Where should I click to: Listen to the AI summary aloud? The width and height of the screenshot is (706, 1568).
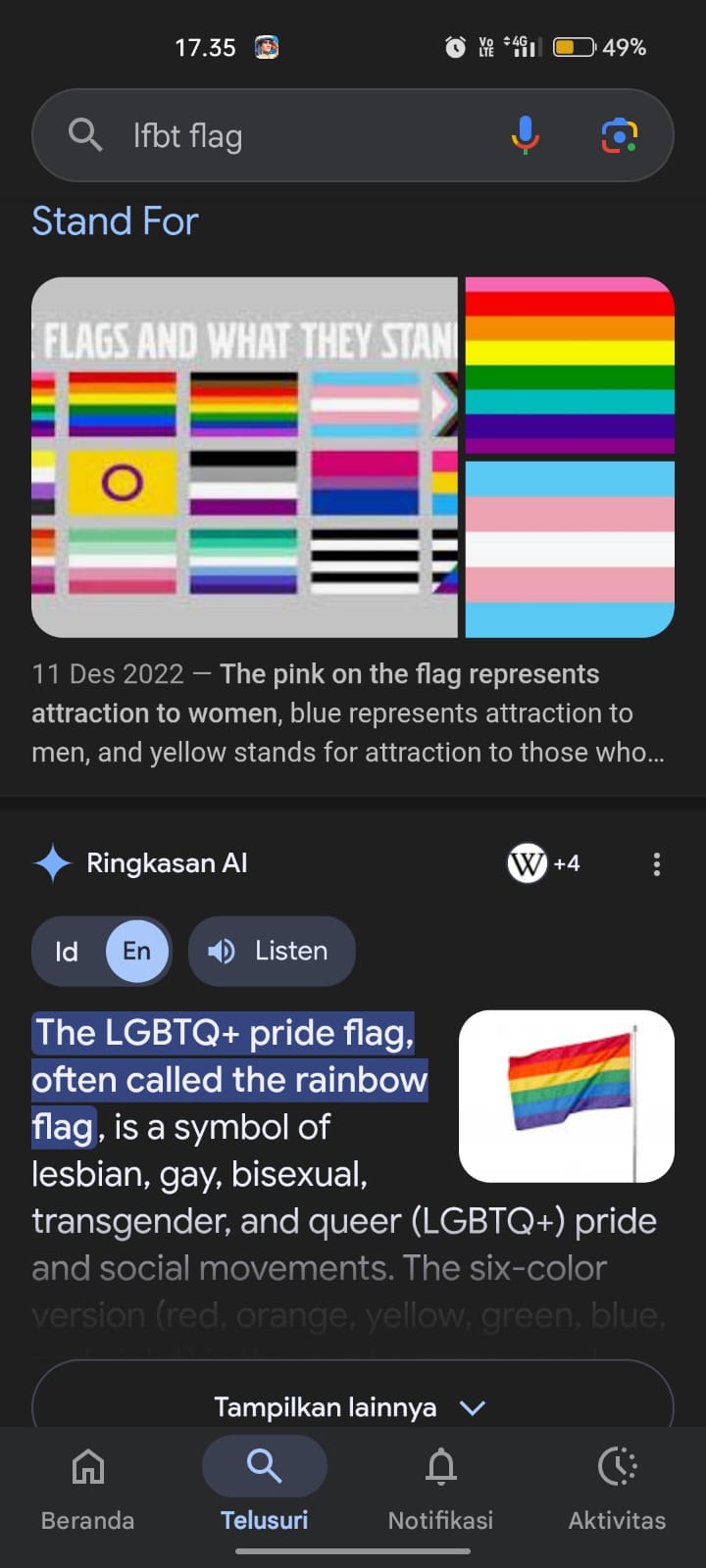tap(272, 952)
